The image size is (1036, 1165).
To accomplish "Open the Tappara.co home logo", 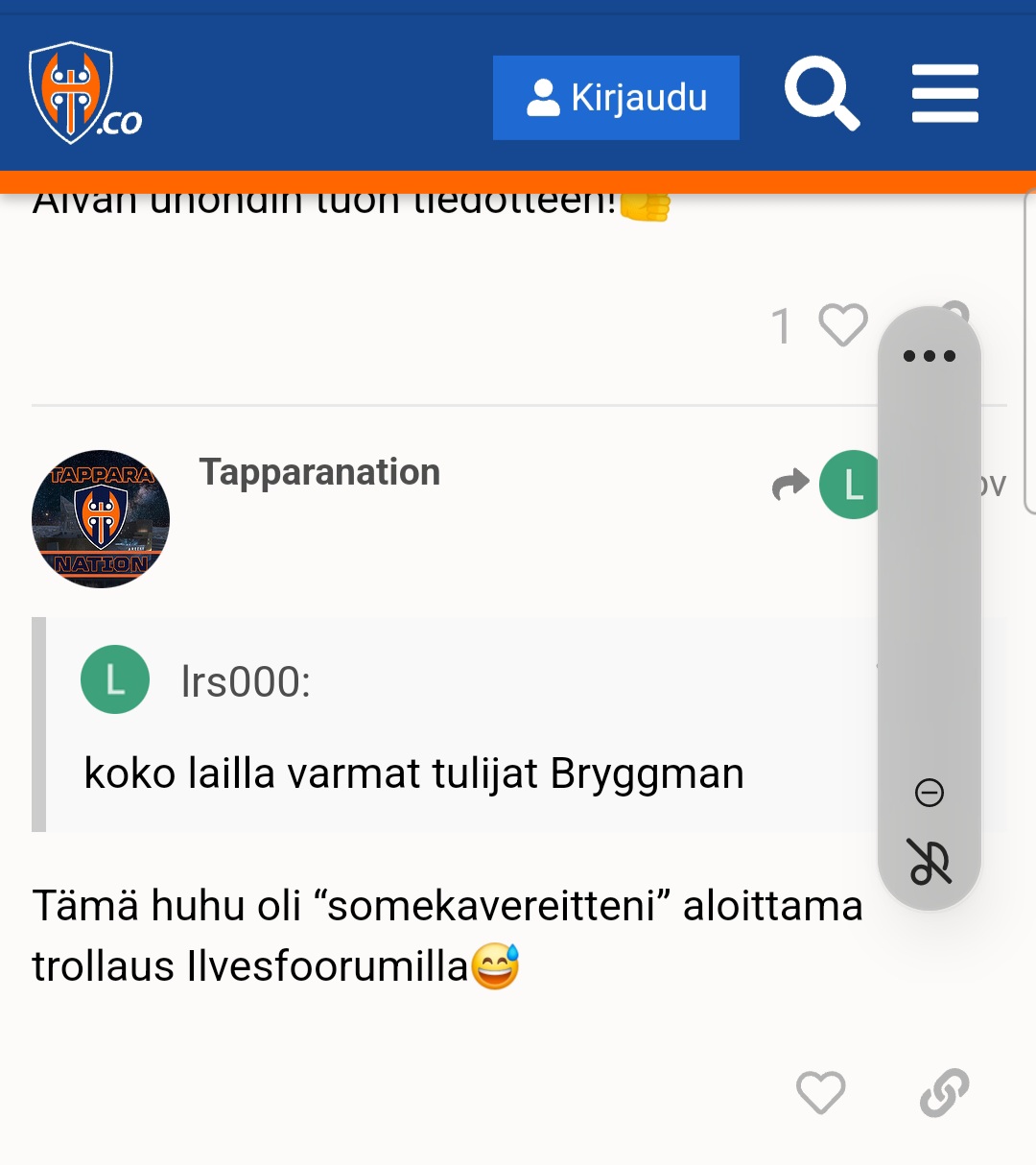I will click(x=84, y=93).
